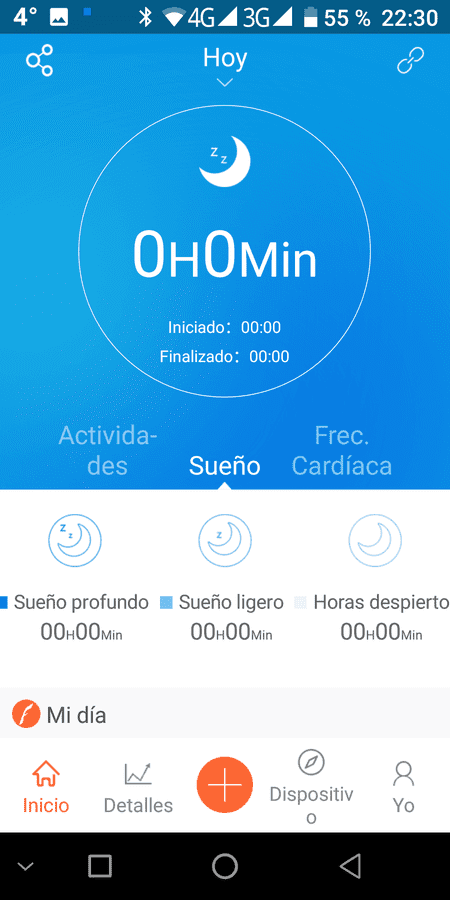Go back with the system back button
Image resolution: width=450 pixels, height=900 pixels.
coord(350,866)
